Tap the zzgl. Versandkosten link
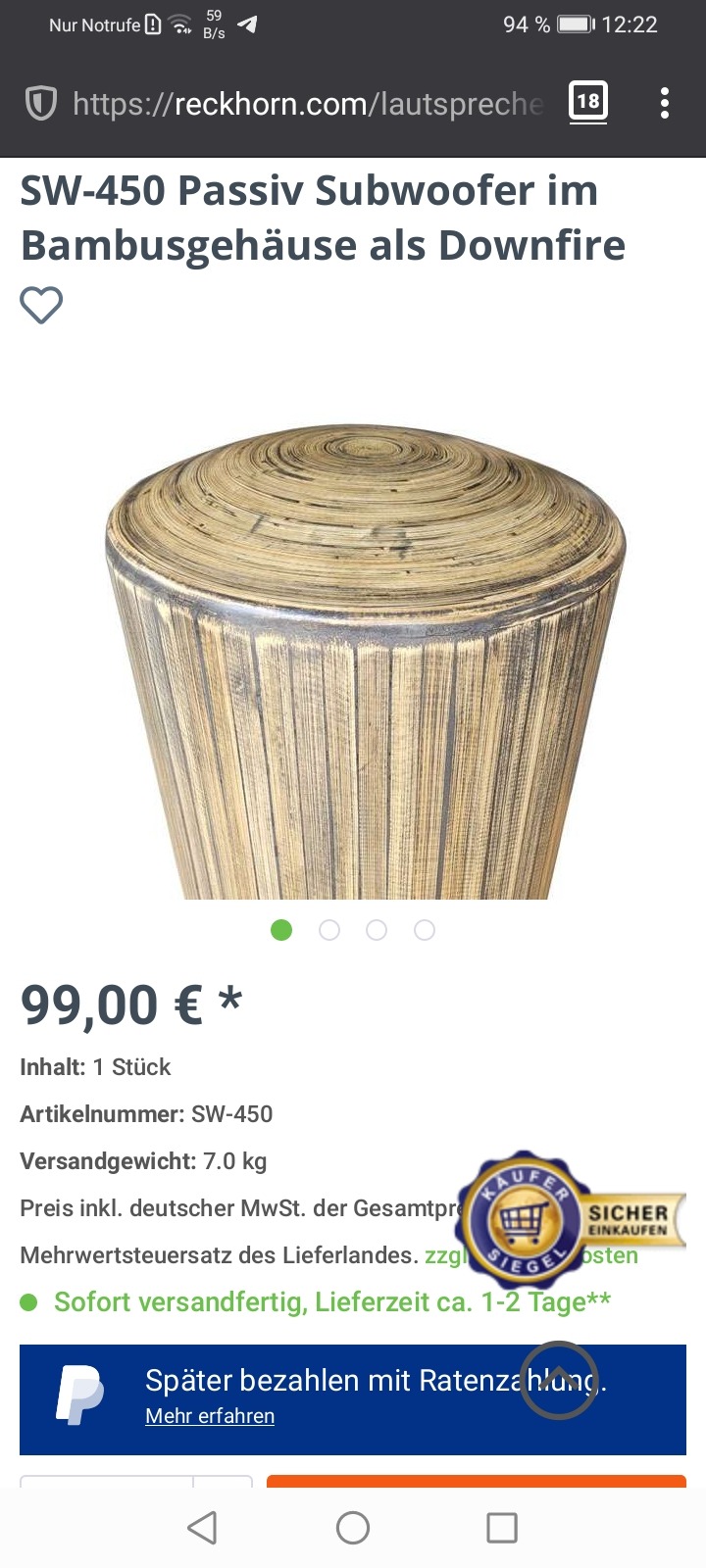Screen dimensions: 706x1568 530,1255
